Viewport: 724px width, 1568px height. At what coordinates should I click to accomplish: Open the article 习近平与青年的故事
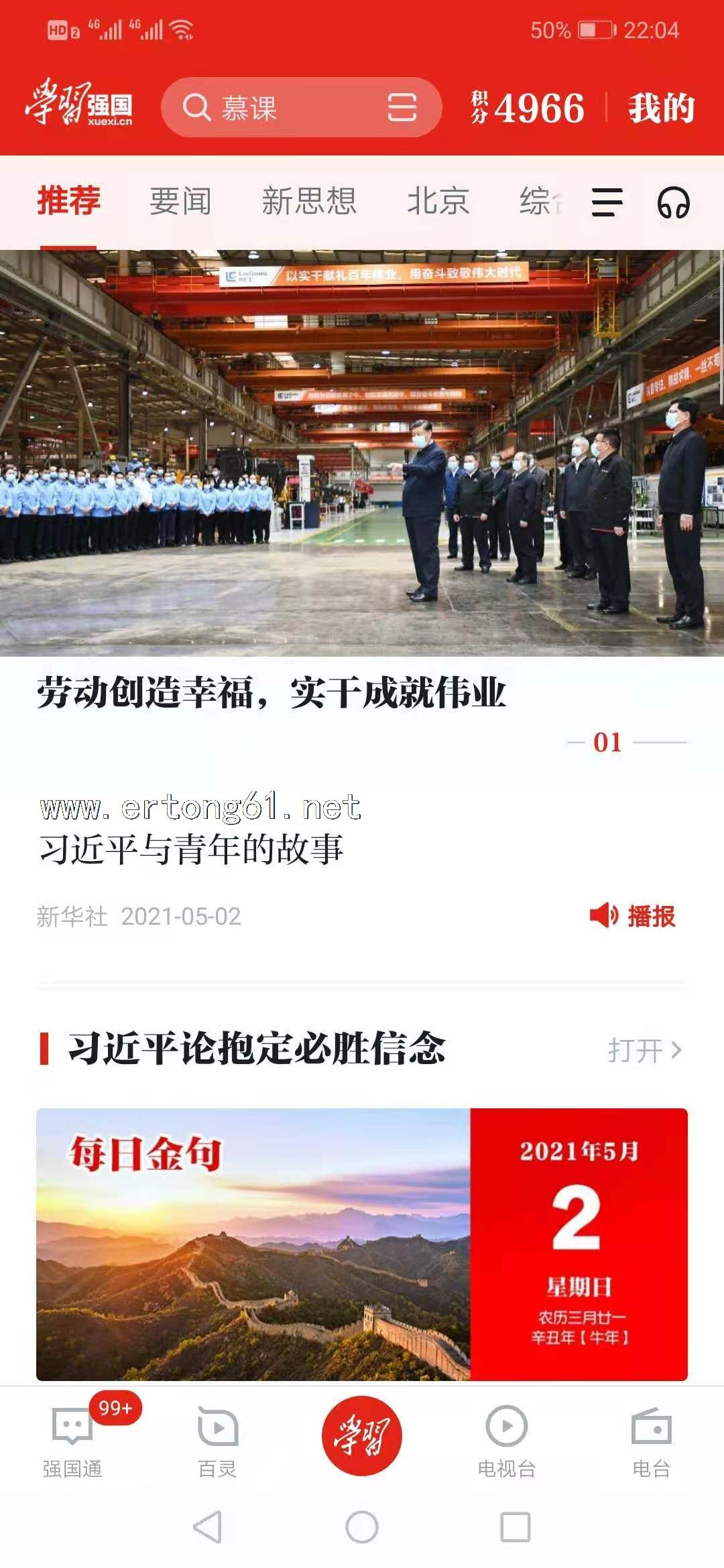[x=191, y=850]
